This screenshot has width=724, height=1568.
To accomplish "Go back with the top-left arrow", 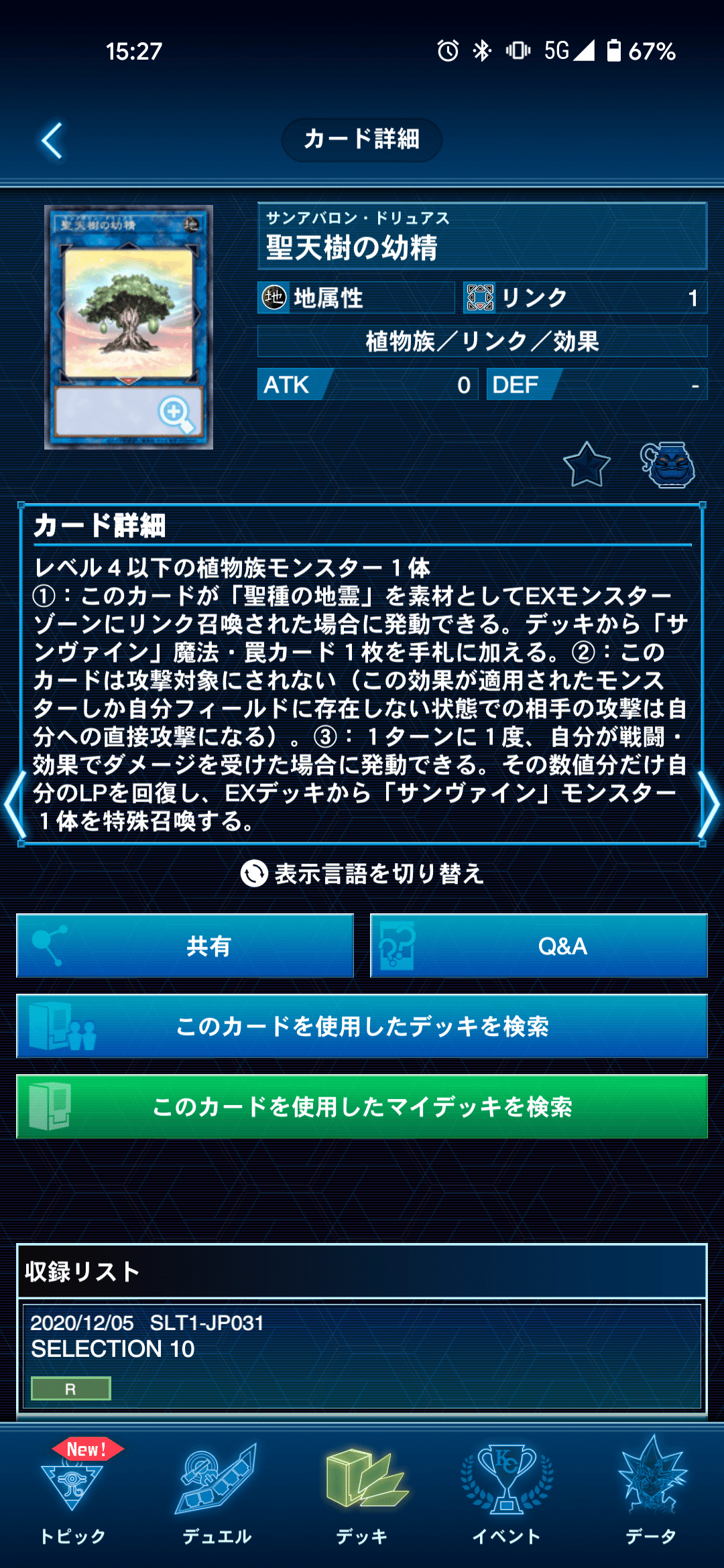I will pos(52,141).
